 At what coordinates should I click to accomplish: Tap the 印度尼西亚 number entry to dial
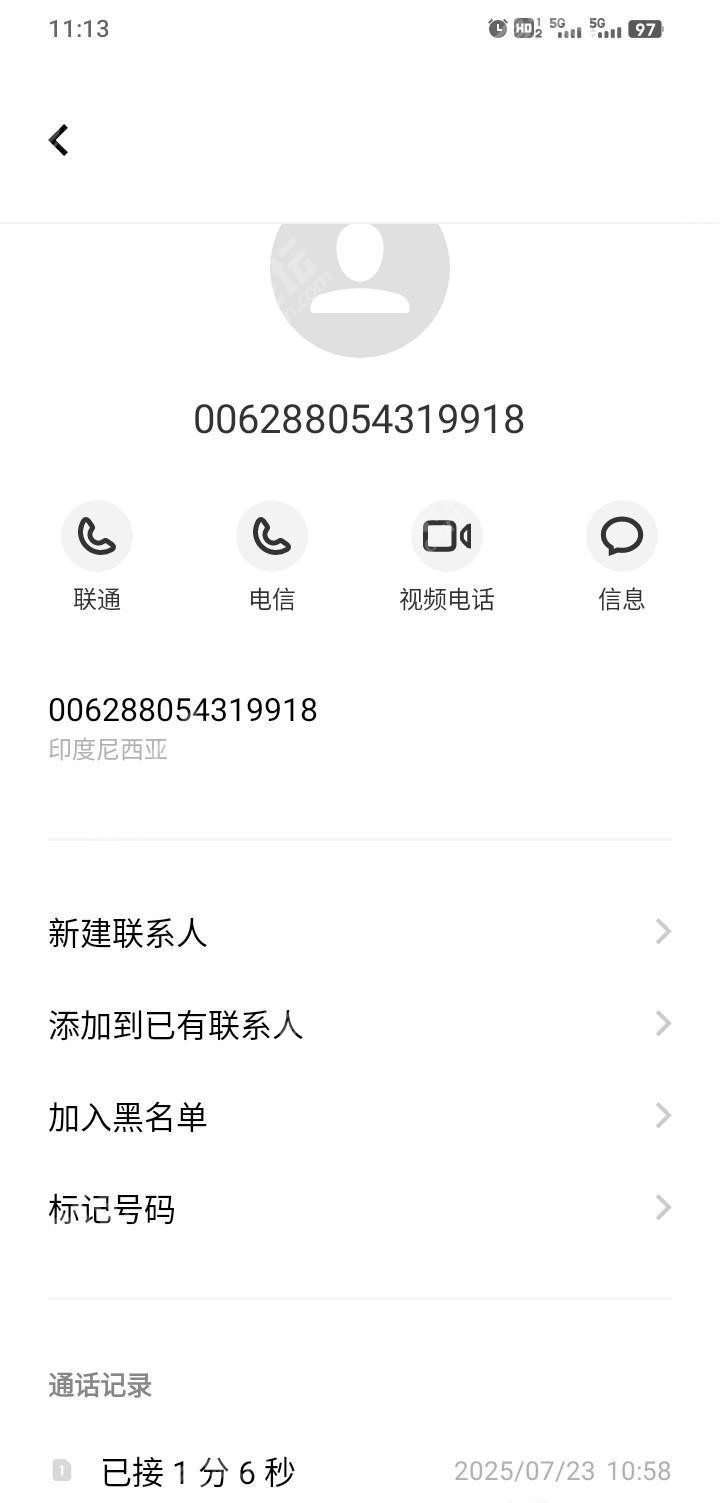(x=360, y=728)
